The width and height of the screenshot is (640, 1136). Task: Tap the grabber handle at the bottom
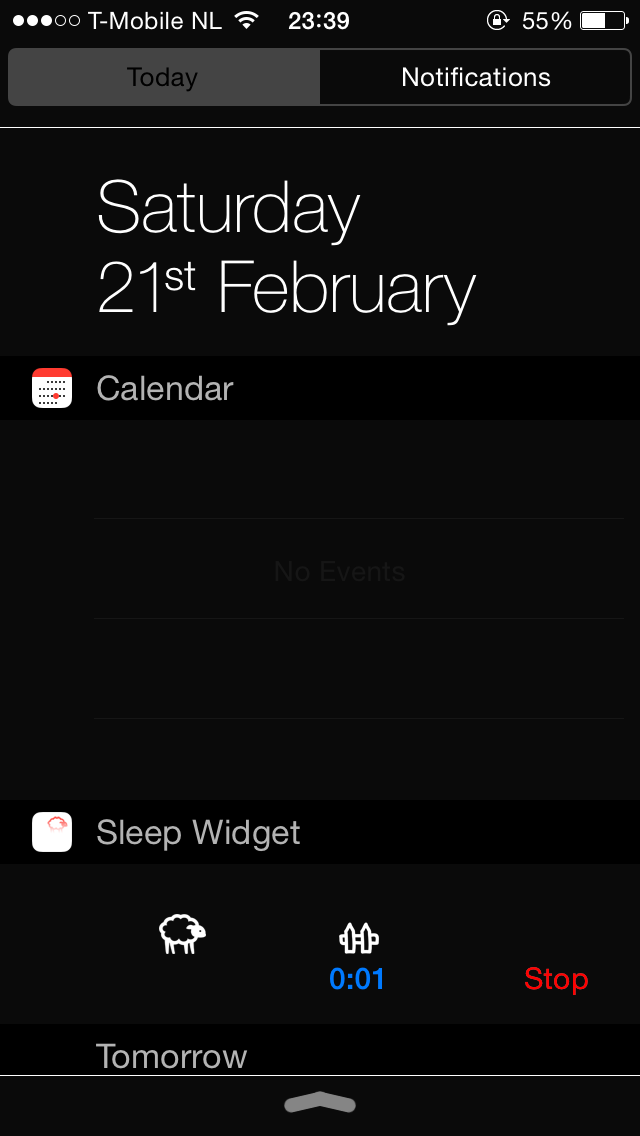tap(320, 1103)
